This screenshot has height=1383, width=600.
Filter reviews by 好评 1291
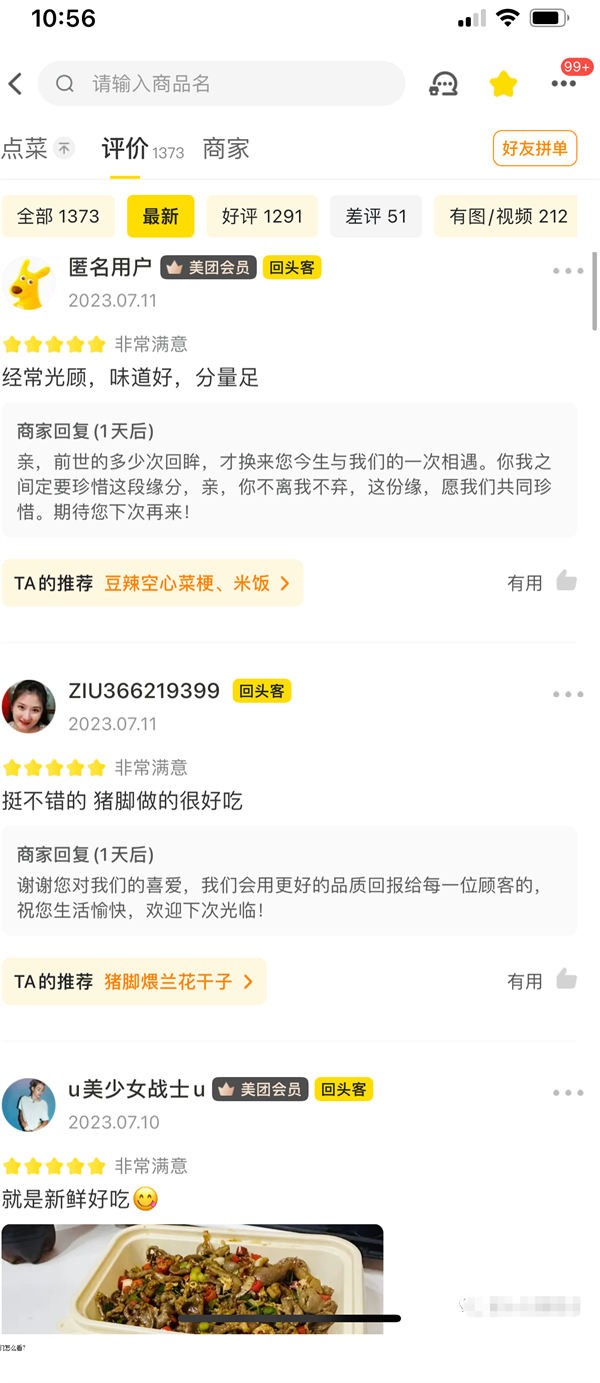coord(262,216)
